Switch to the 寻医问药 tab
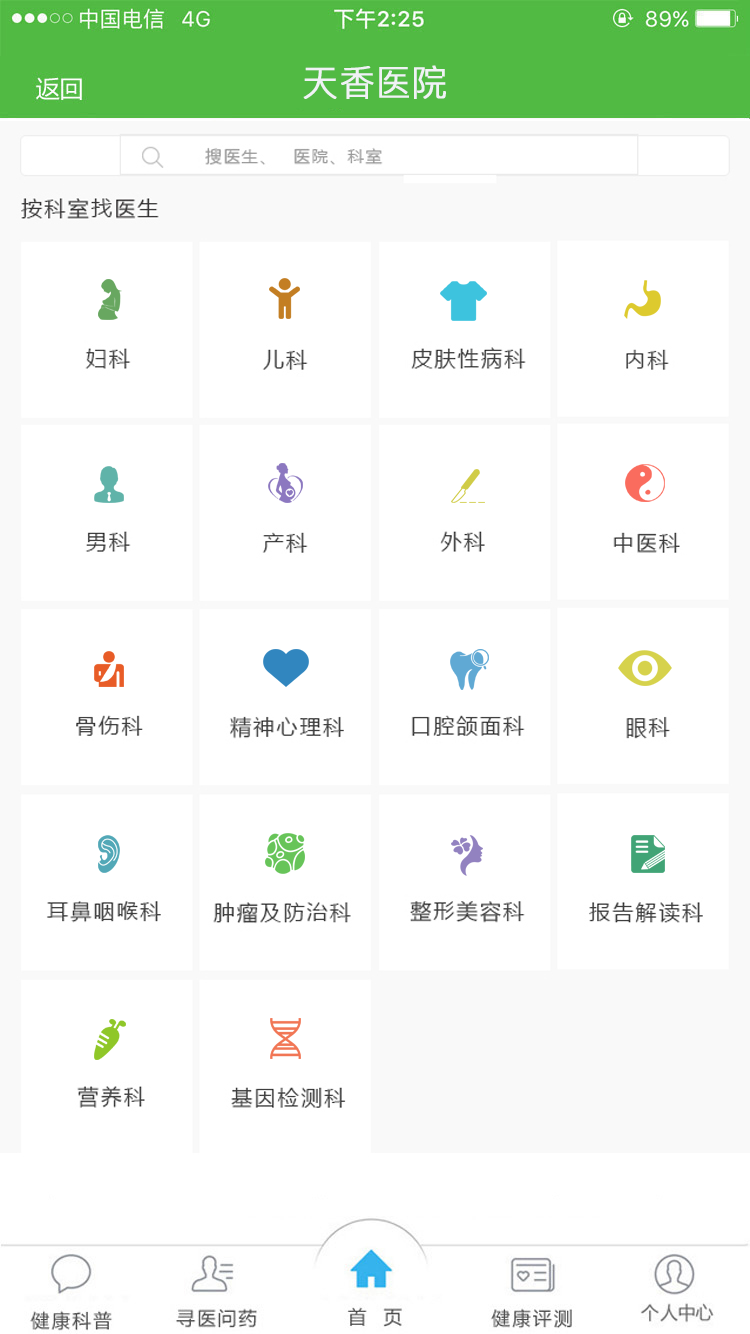 click(217, 1291)
